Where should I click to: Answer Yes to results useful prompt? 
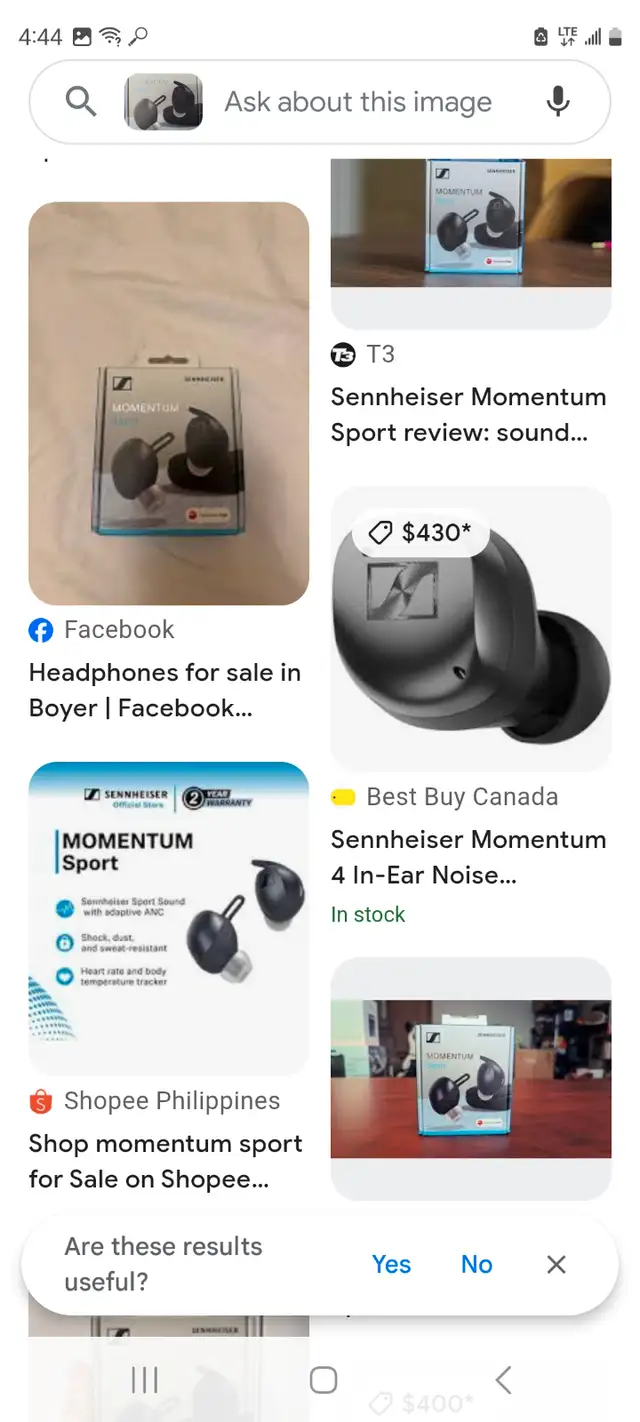[x=391, y=1264]
